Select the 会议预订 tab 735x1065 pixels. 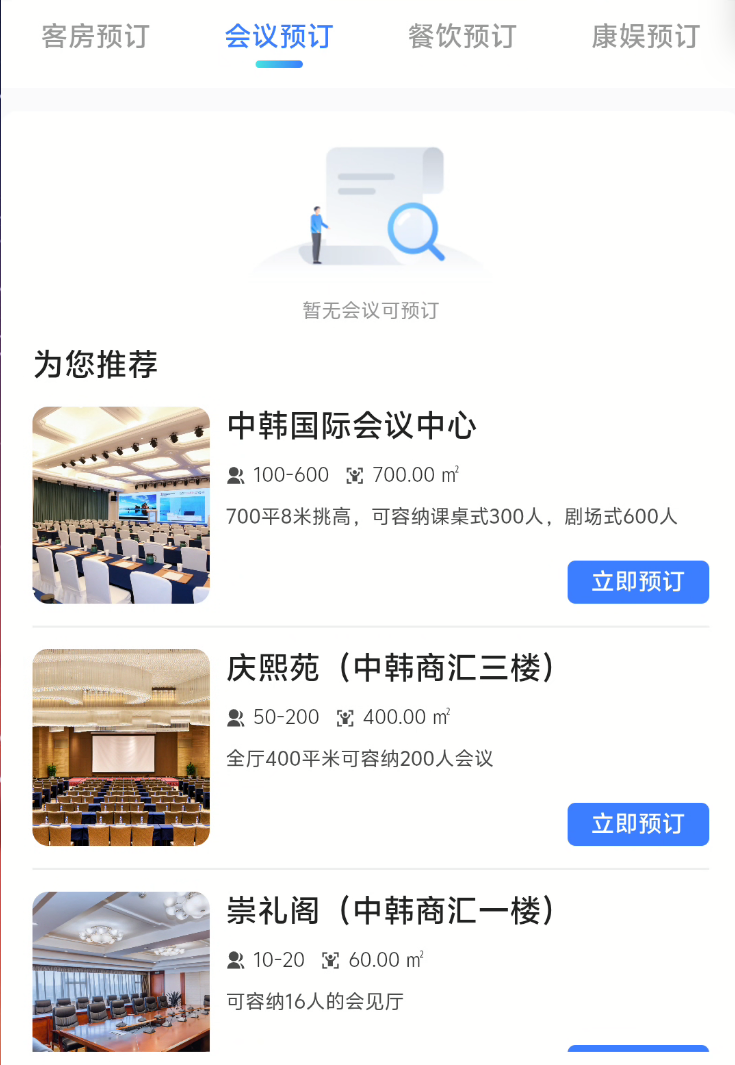click(278, 37)
